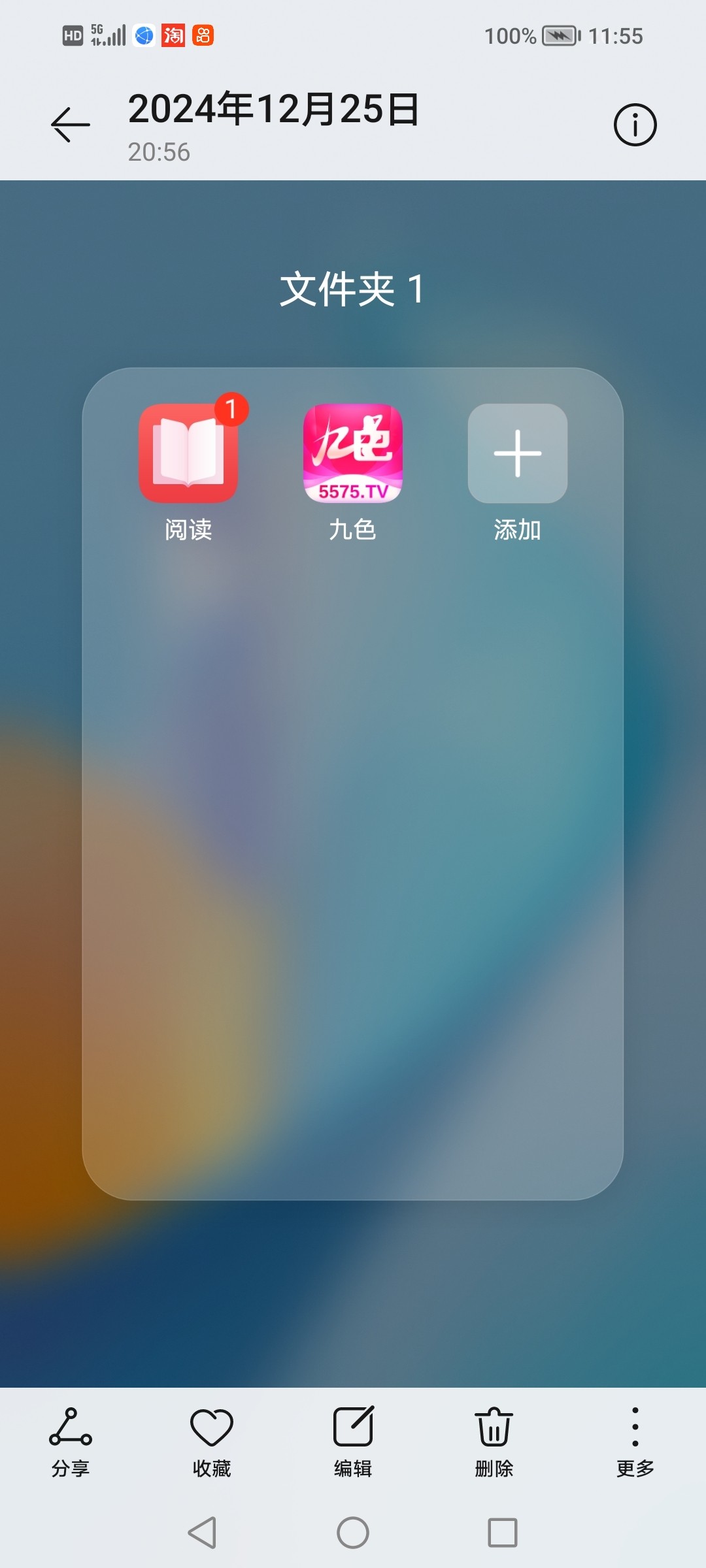Toggle favorite status of this photo

212,1426
